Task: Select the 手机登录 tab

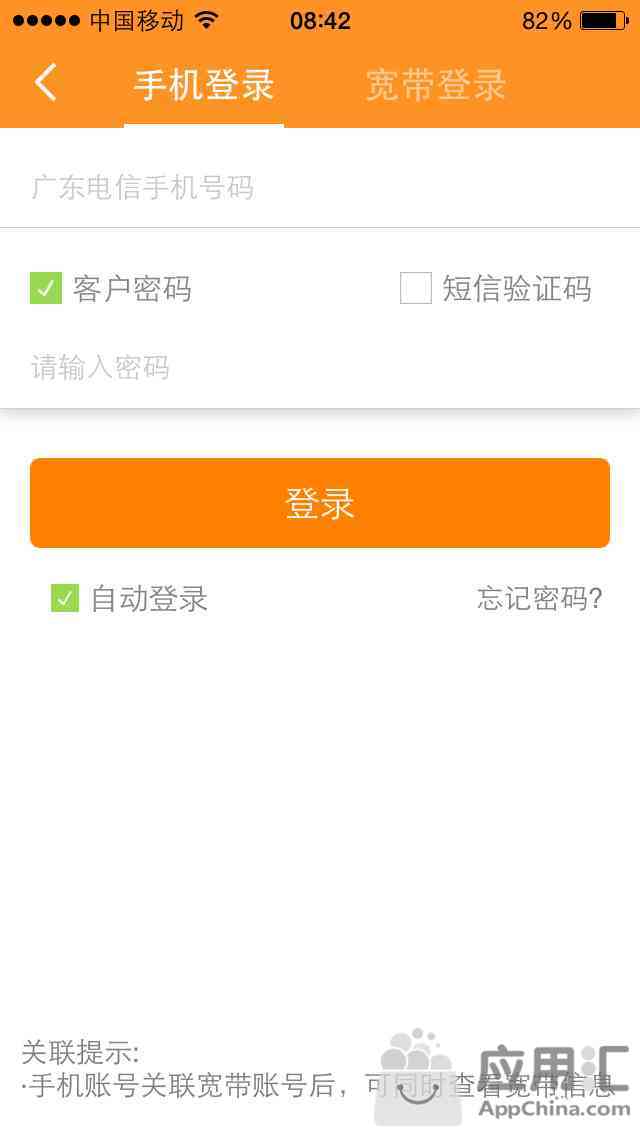Action: (x=204, y=85)
